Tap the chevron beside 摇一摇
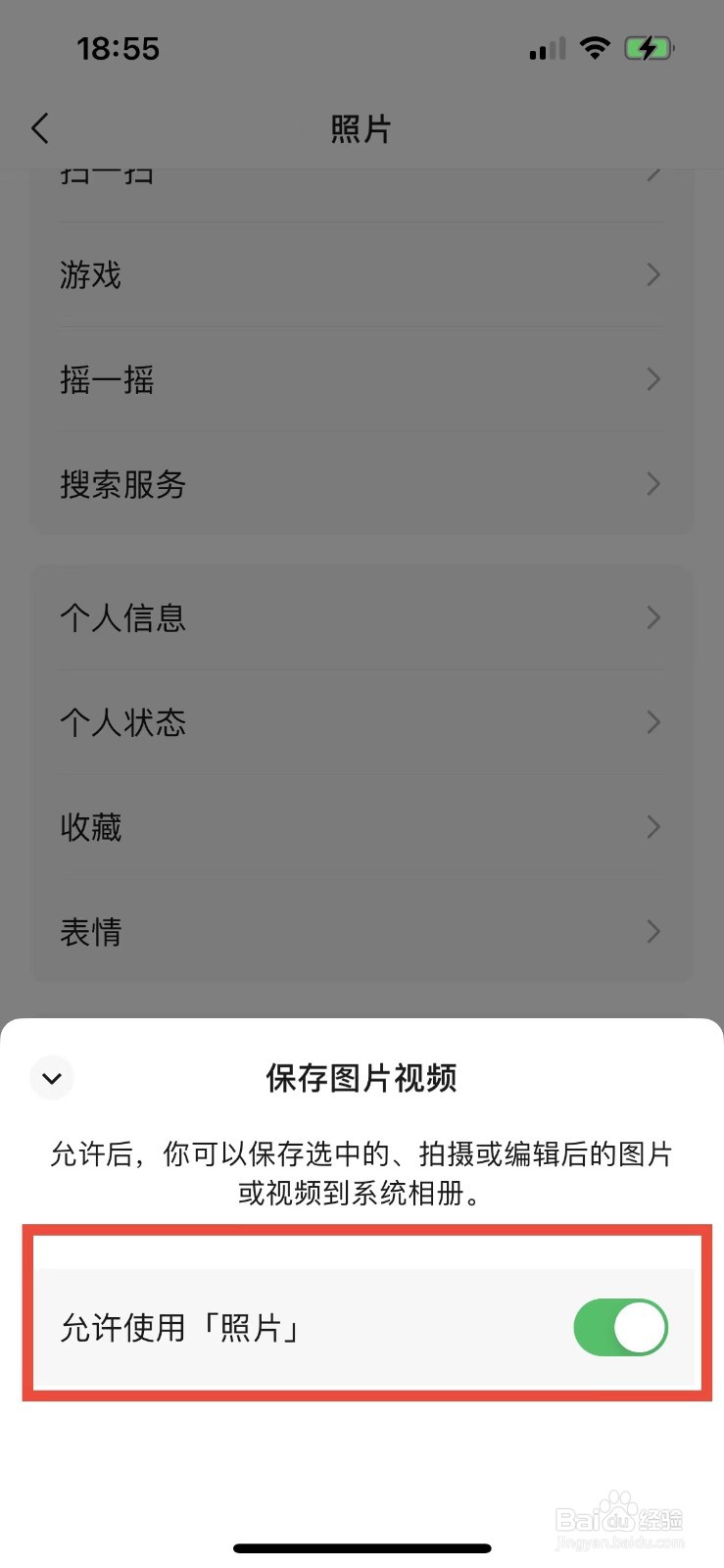The height and width of the screenshot is (1568, 724). tap(653, 379)
